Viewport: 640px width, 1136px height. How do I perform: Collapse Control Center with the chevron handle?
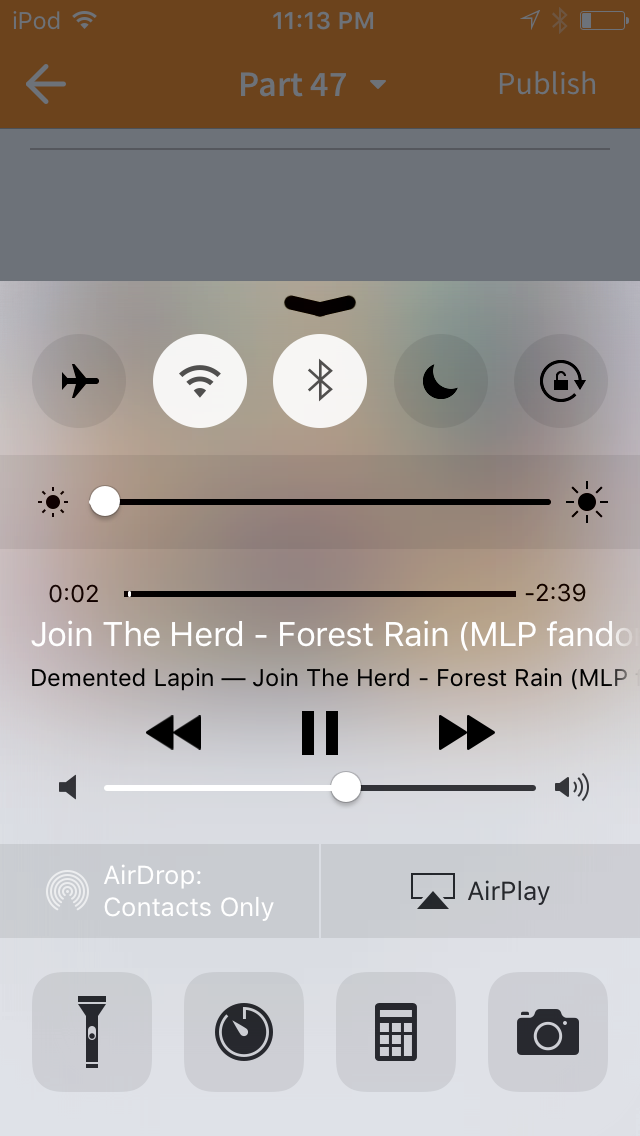pyautogui.click(x=320, y=305)
